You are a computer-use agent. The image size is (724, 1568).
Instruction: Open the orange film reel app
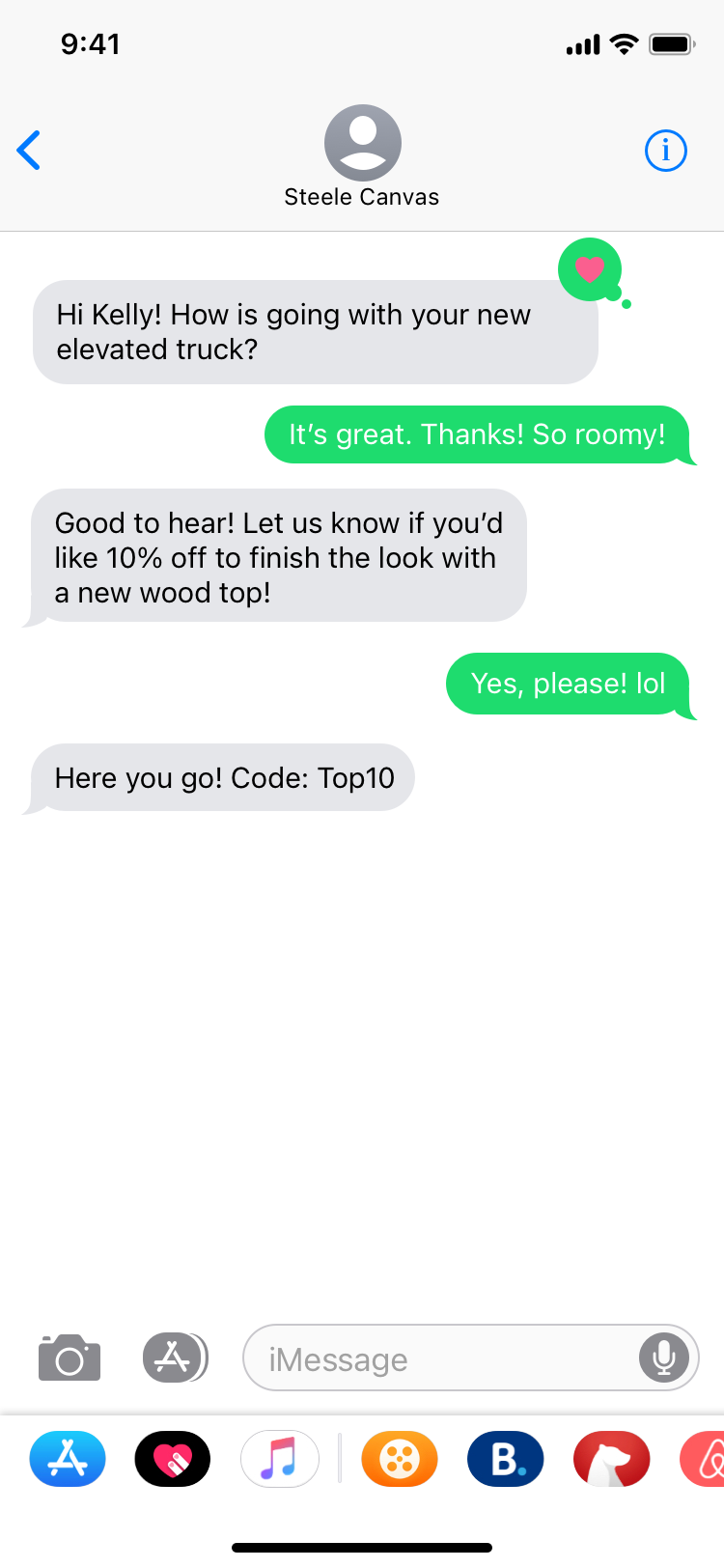click(400, 1459)
